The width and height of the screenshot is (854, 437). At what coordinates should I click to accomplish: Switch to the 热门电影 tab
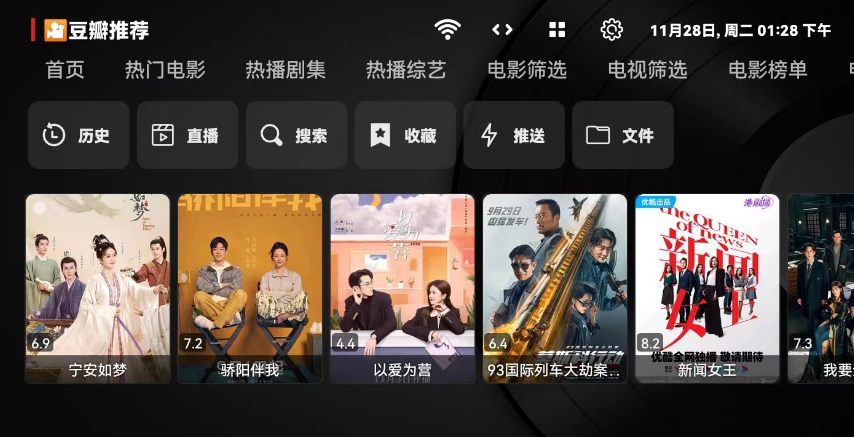(x=165, y=70)
